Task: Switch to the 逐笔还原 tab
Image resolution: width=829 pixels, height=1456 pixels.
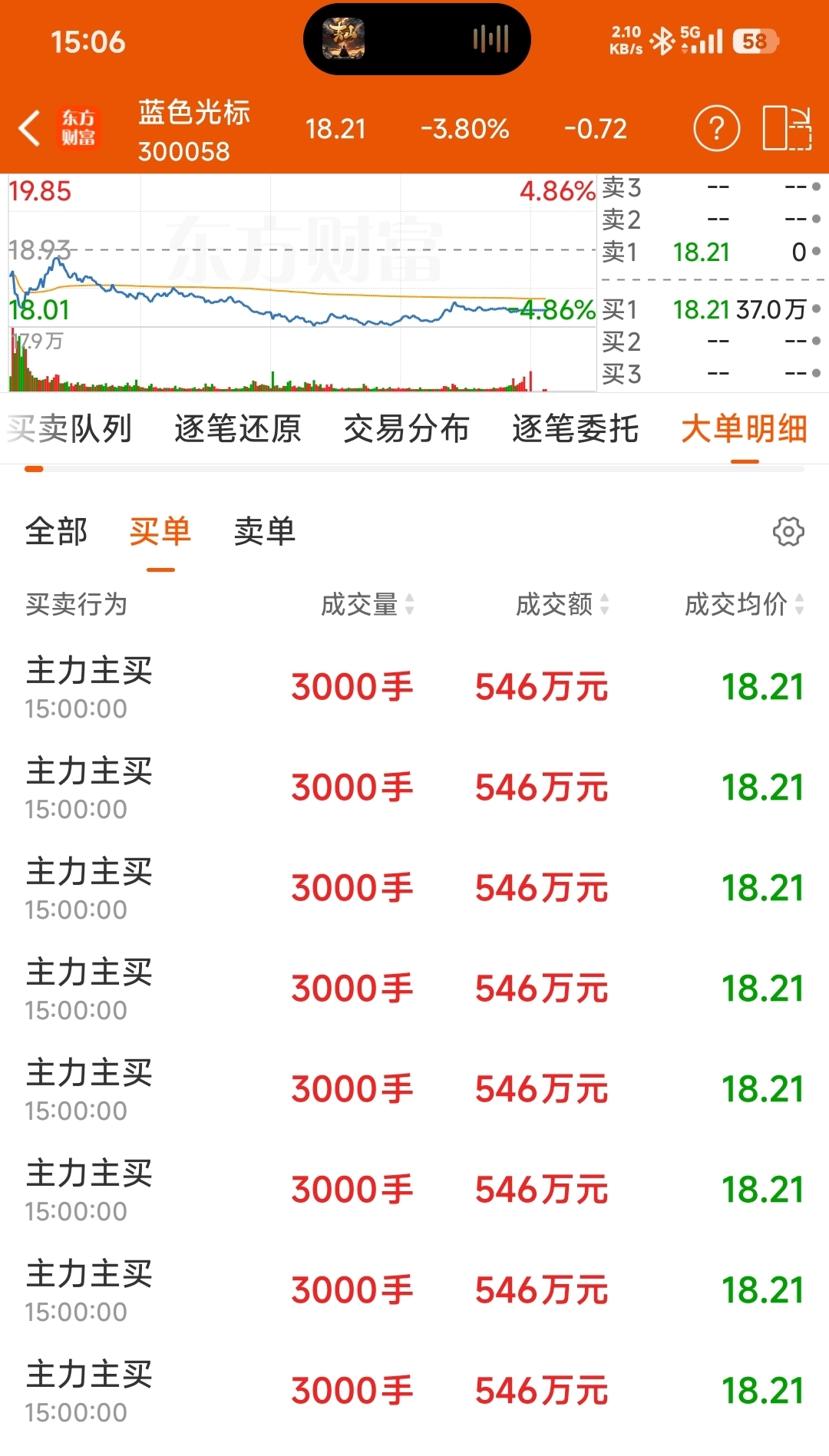Action: [x=238, y=428]
